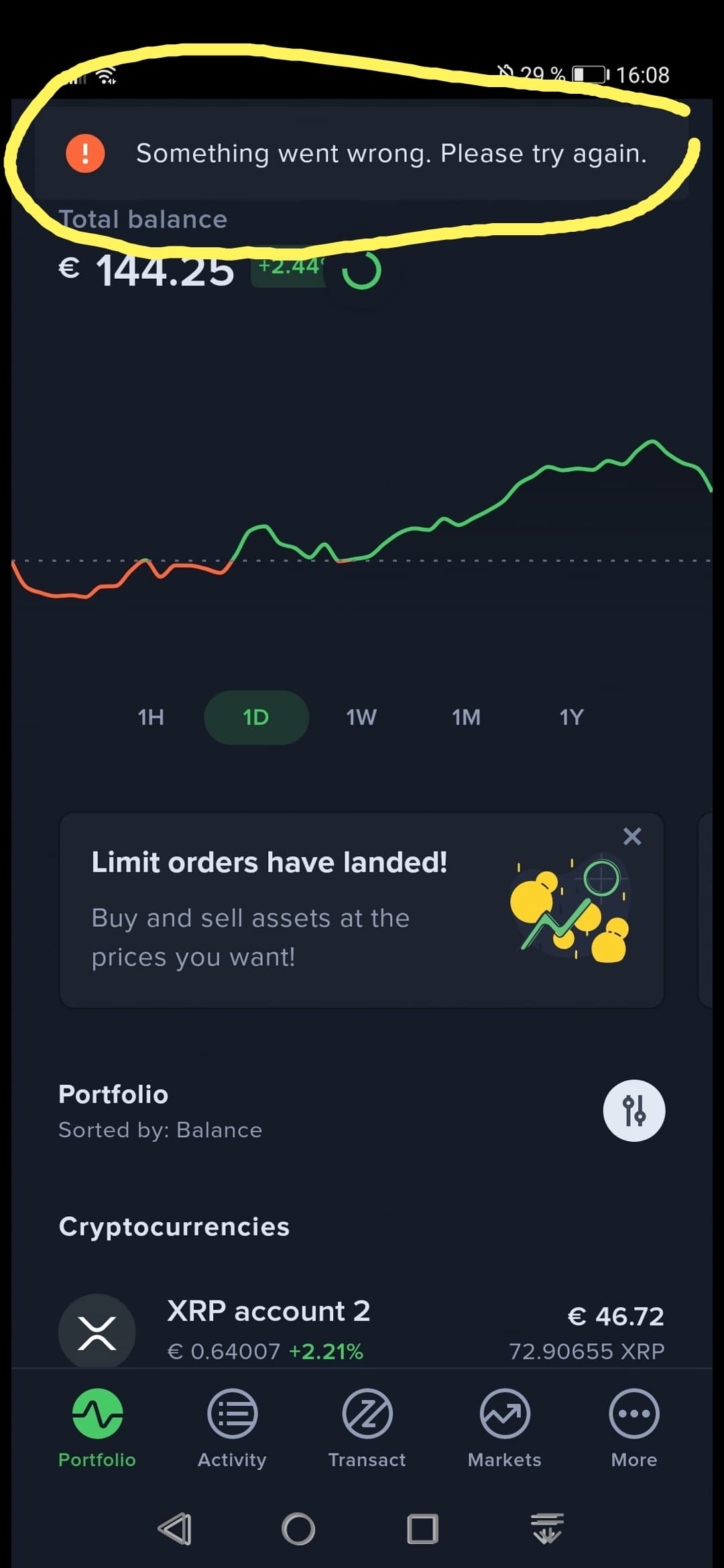Switch chart to 1D range

coord(256,718)
